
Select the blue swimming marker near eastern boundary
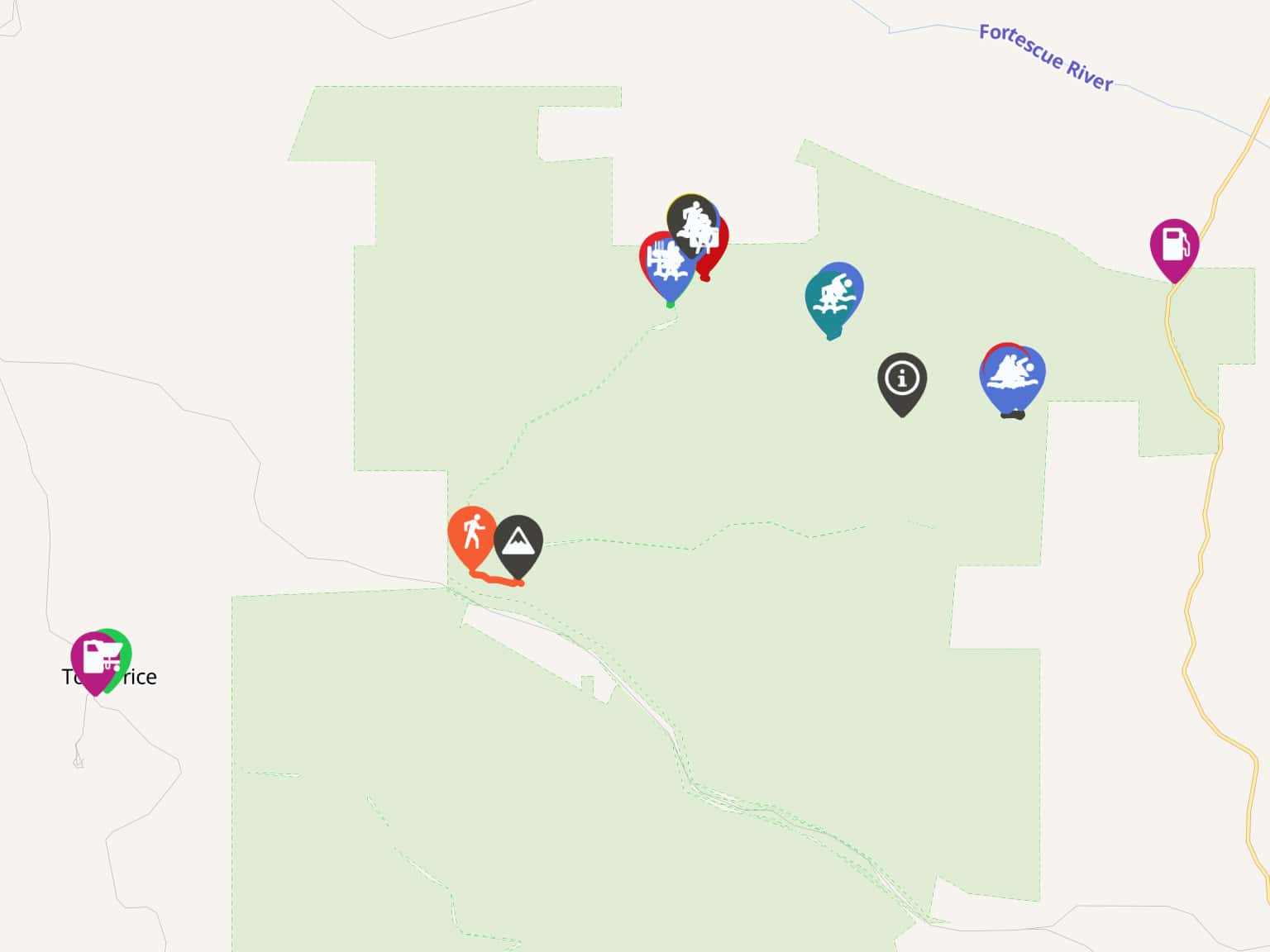(1014, 377)
